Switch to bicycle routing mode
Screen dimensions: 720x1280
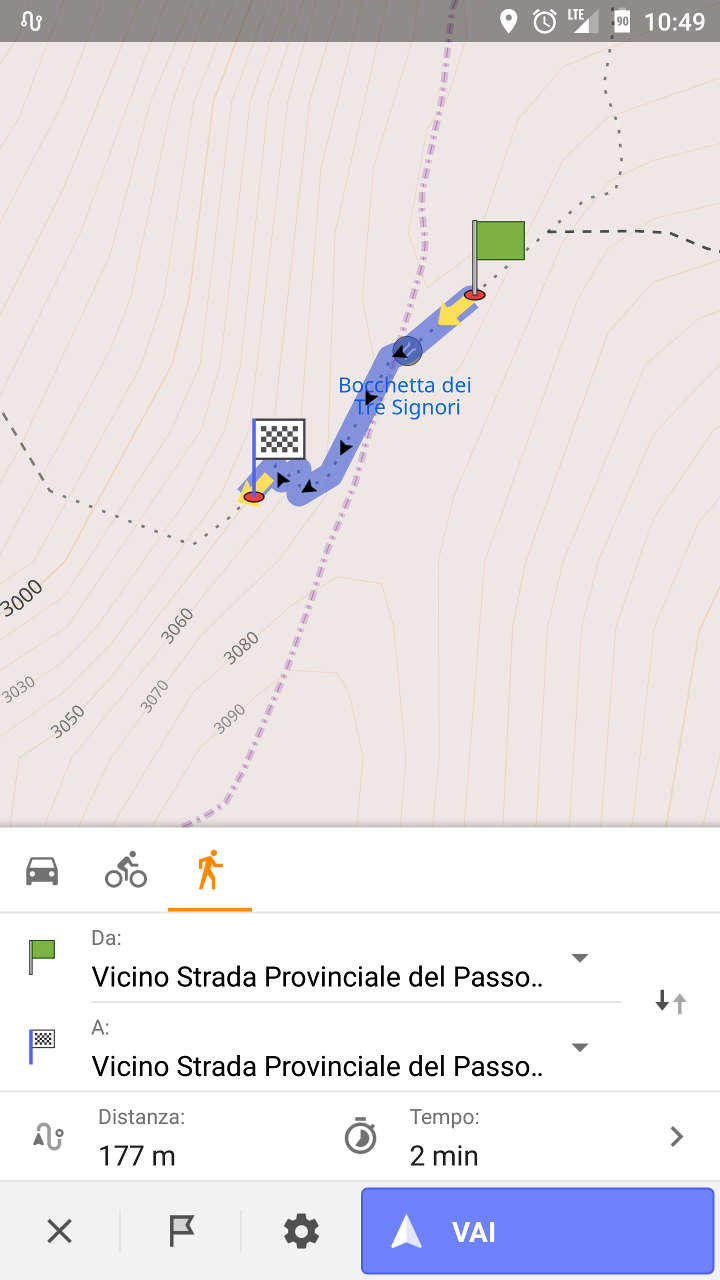(x=126, y=870)
